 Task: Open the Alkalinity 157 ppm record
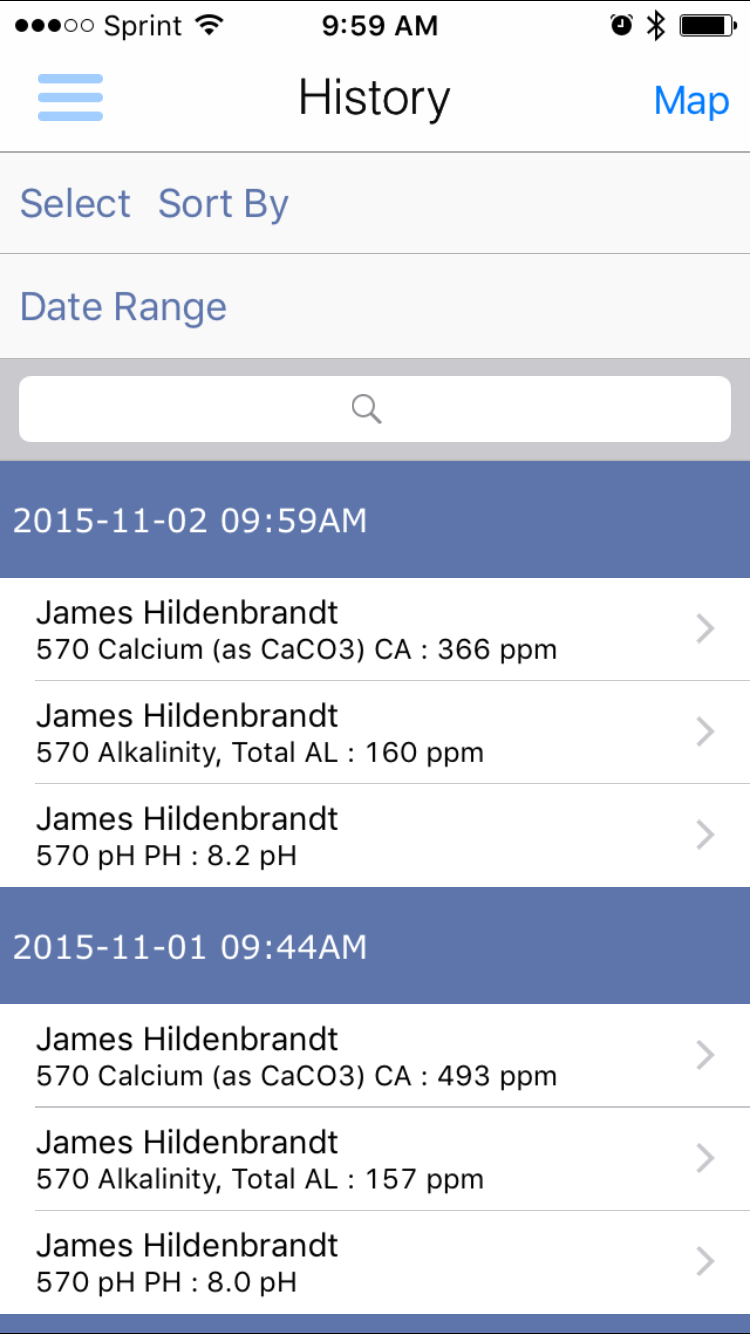(375, 1158)
